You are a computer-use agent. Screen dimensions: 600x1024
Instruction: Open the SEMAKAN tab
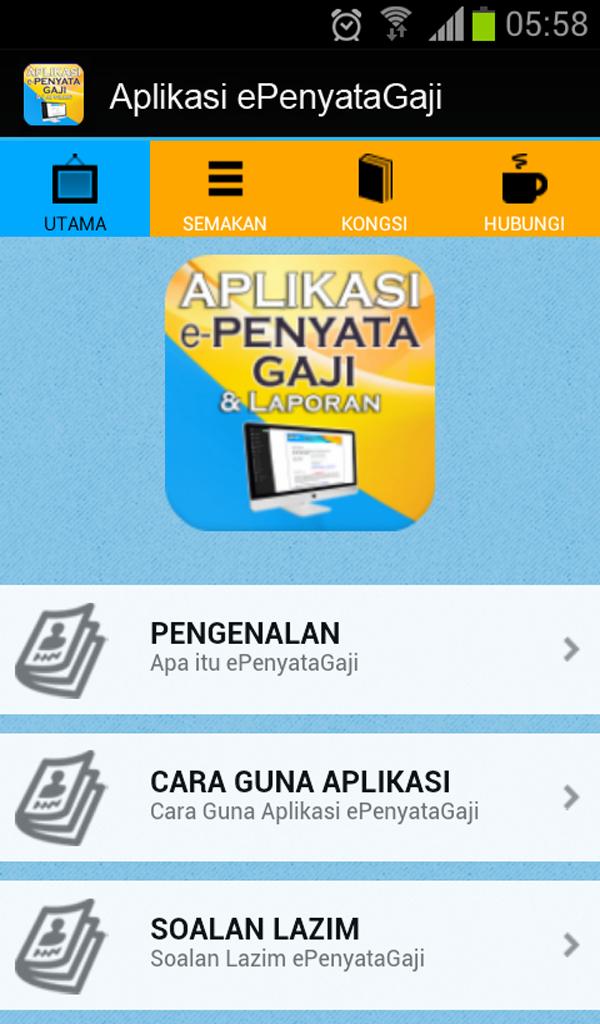225,190
